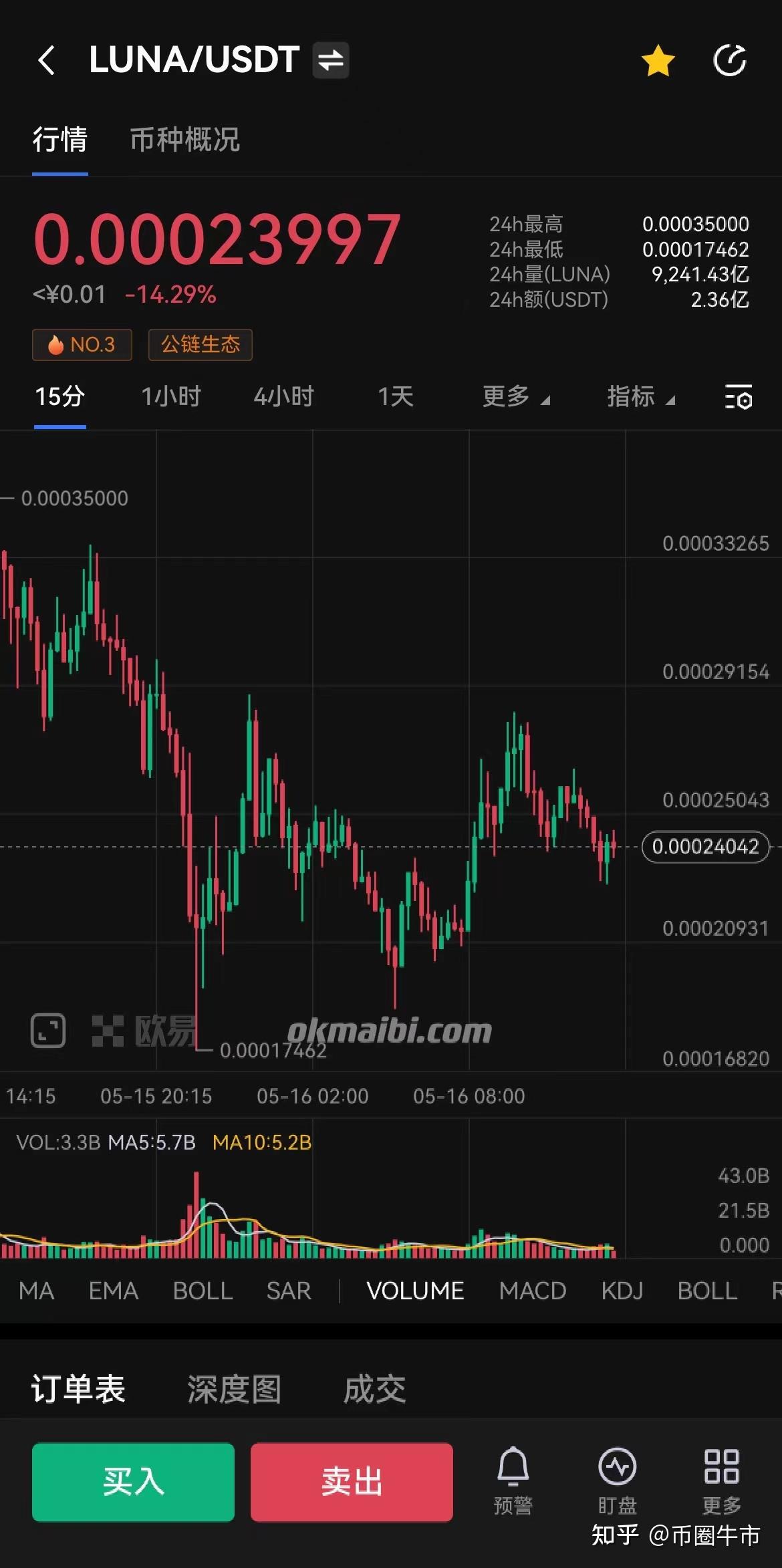Expand the 指标 indicators dropdown
The width and height of the screenshot is (782, 1568).
(x=640, y=397)
